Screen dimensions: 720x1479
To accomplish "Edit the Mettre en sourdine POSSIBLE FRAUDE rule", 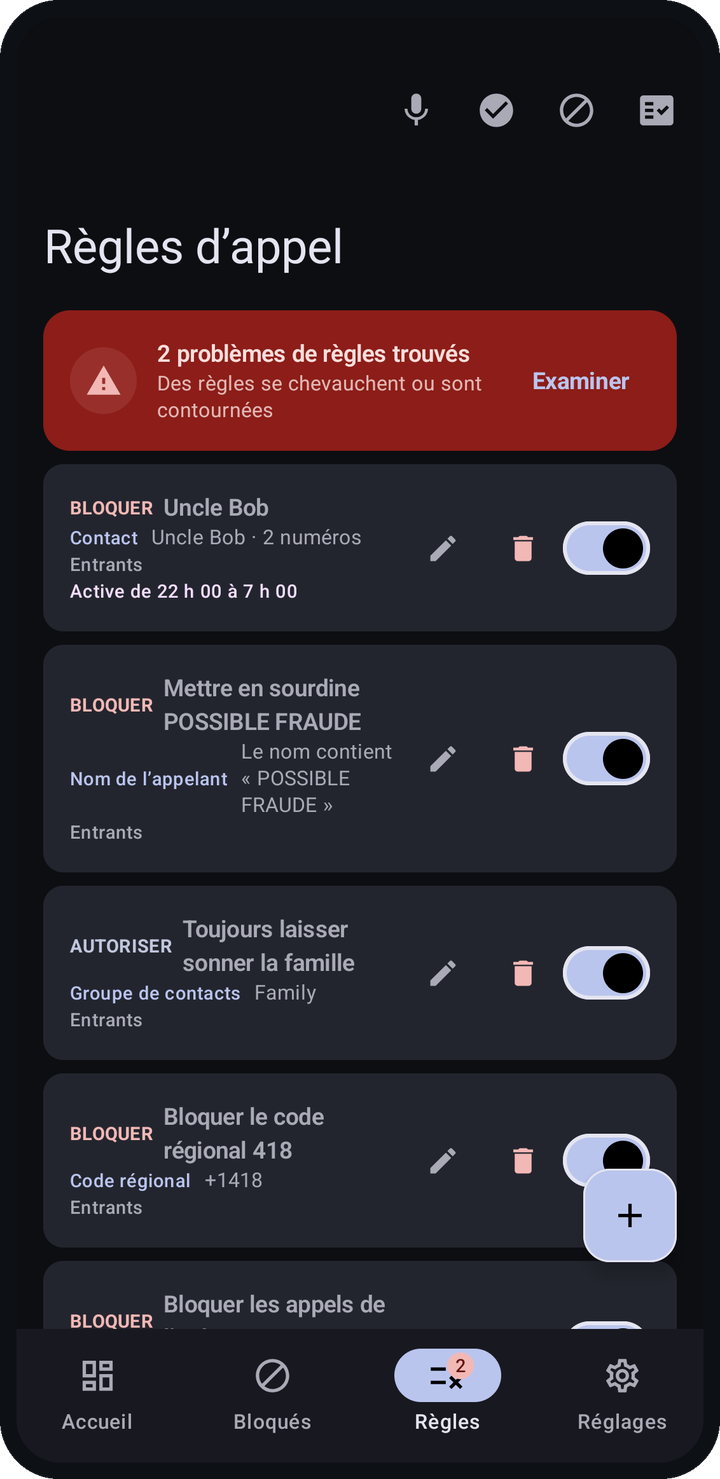I will coord(443,759).
